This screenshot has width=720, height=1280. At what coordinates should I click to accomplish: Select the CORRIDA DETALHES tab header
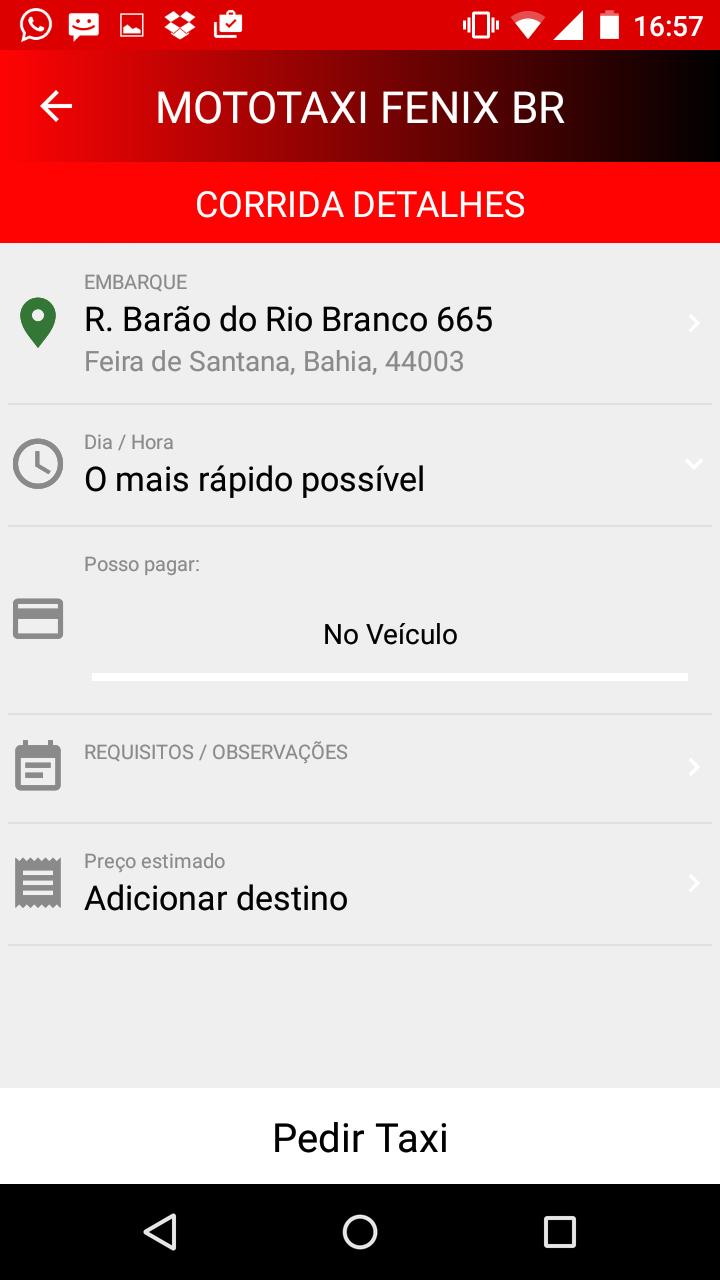[360, 203]
